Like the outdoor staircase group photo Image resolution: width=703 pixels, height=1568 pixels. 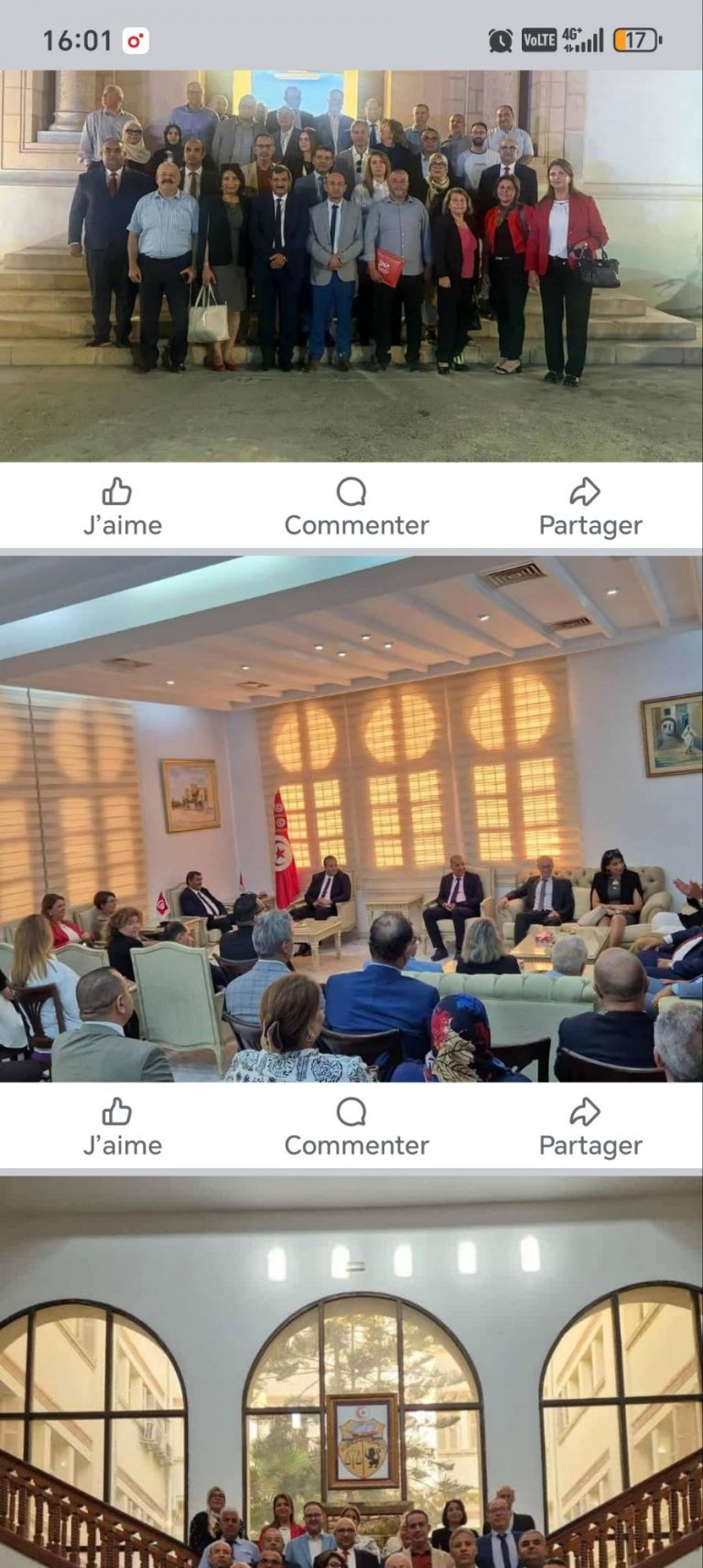click(x=122, y=507)
